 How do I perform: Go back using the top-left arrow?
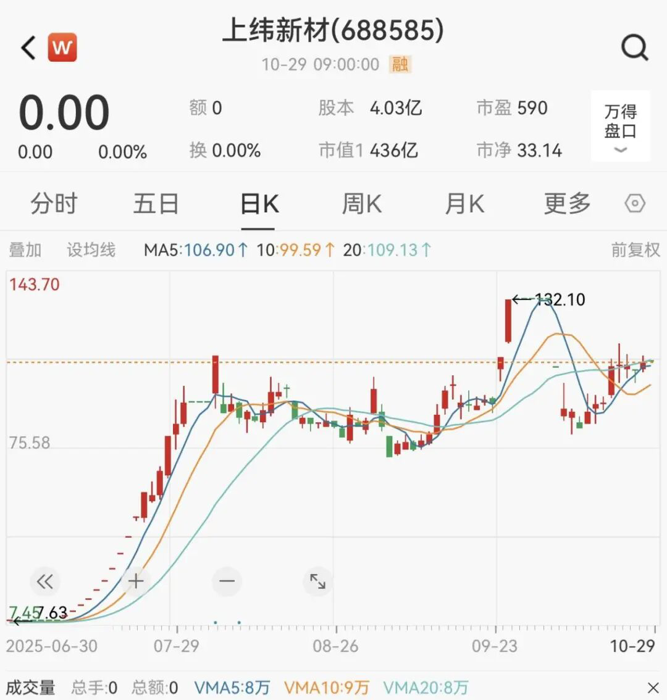point(28,47)
